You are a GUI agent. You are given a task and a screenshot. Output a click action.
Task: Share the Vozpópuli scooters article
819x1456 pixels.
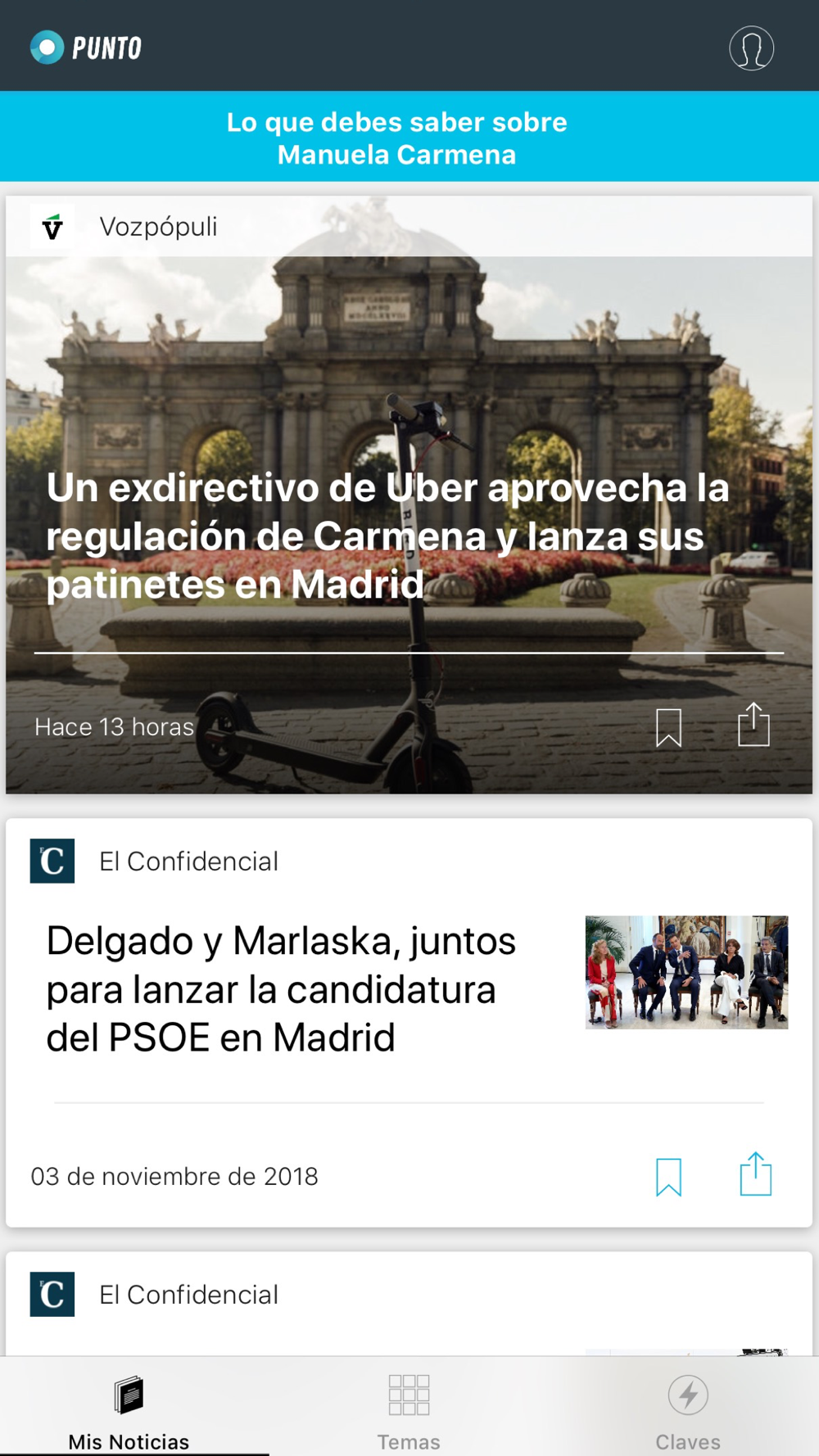coord(753,726)
